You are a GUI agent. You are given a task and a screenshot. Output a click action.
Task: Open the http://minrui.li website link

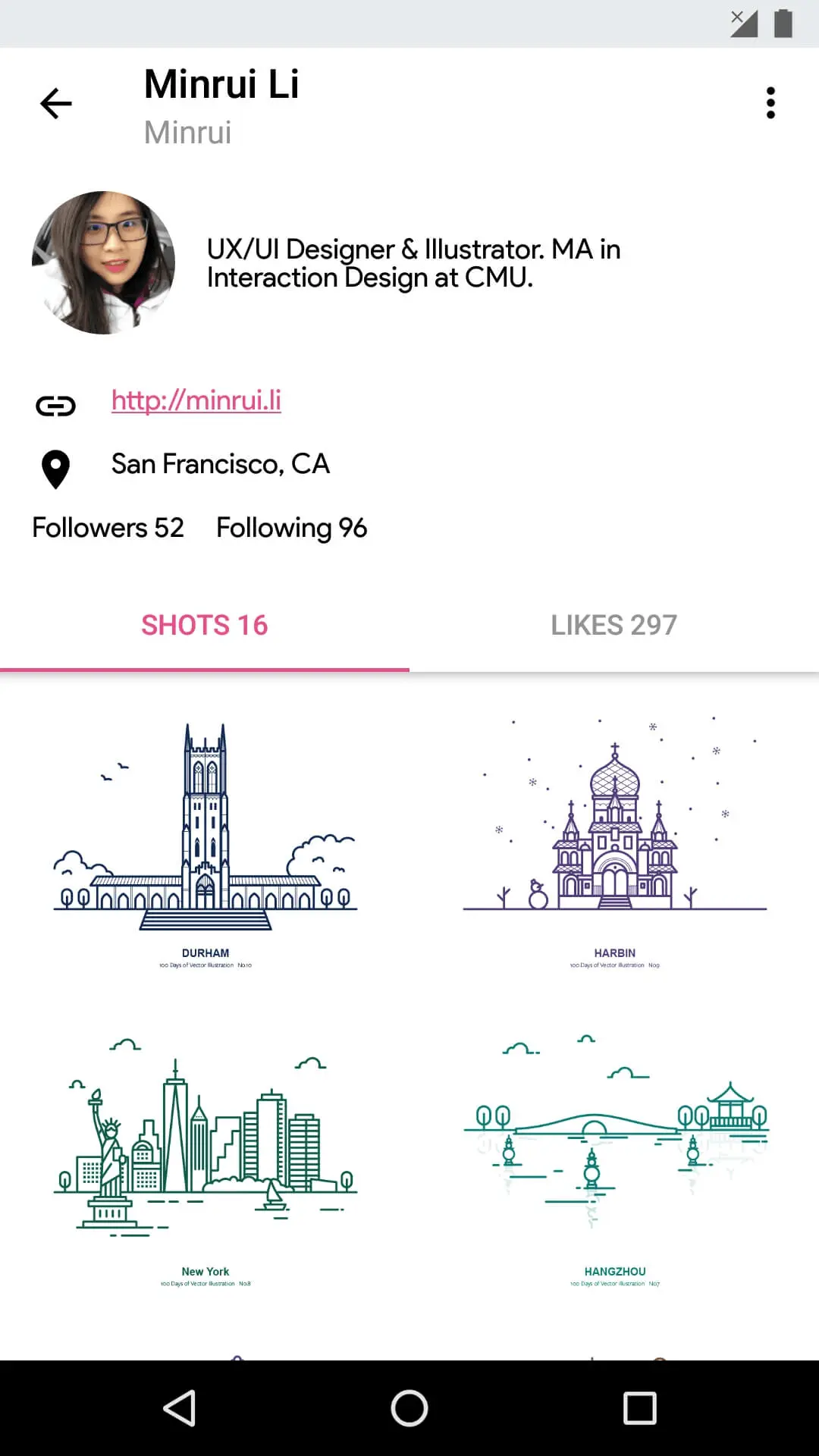(x=196, y=400)
